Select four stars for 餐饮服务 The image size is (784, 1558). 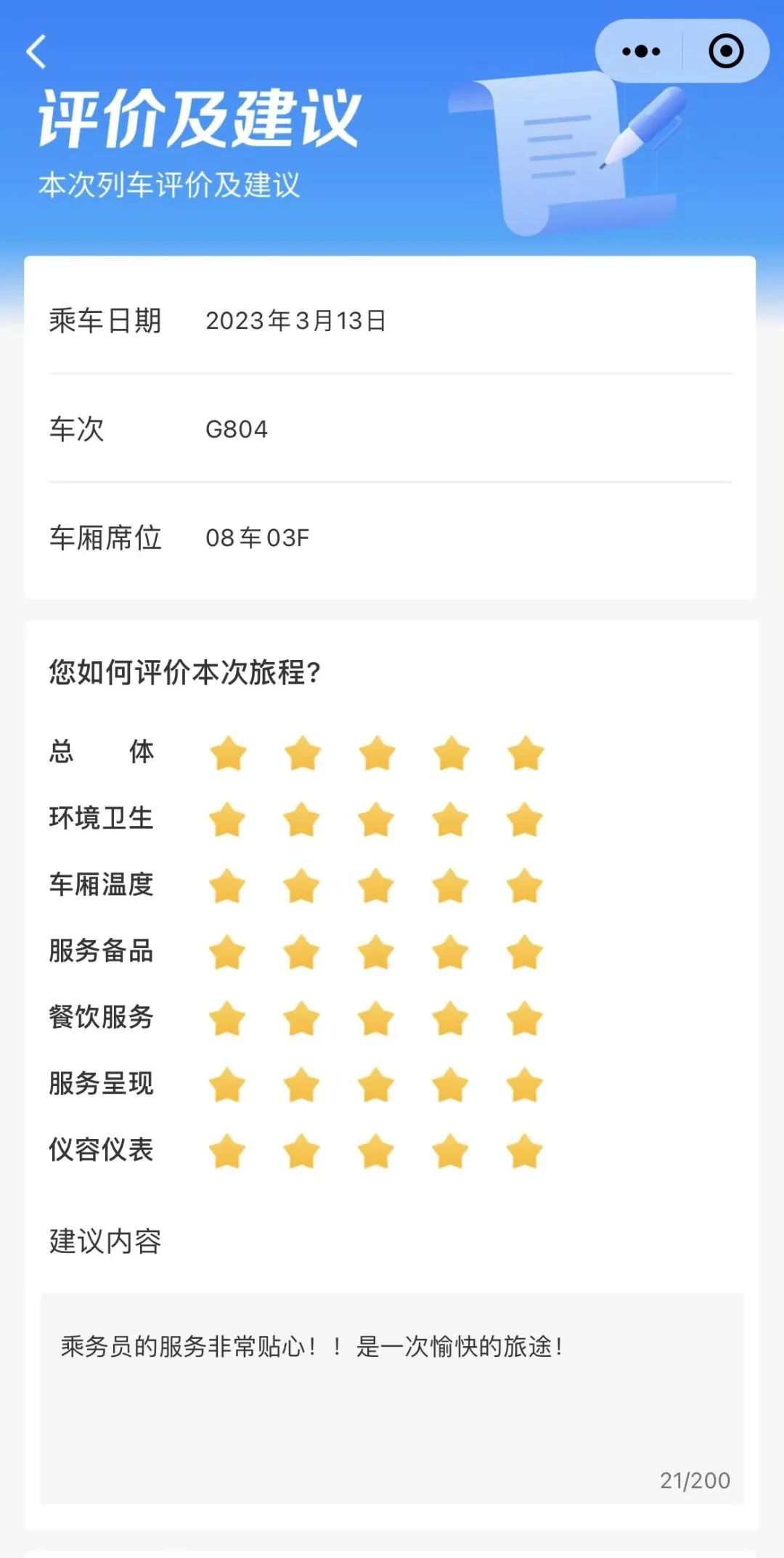pos(450,1019)
